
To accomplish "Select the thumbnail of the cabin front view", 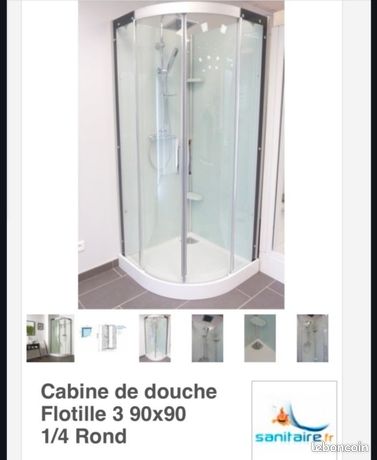I will [x=155, y=338].
